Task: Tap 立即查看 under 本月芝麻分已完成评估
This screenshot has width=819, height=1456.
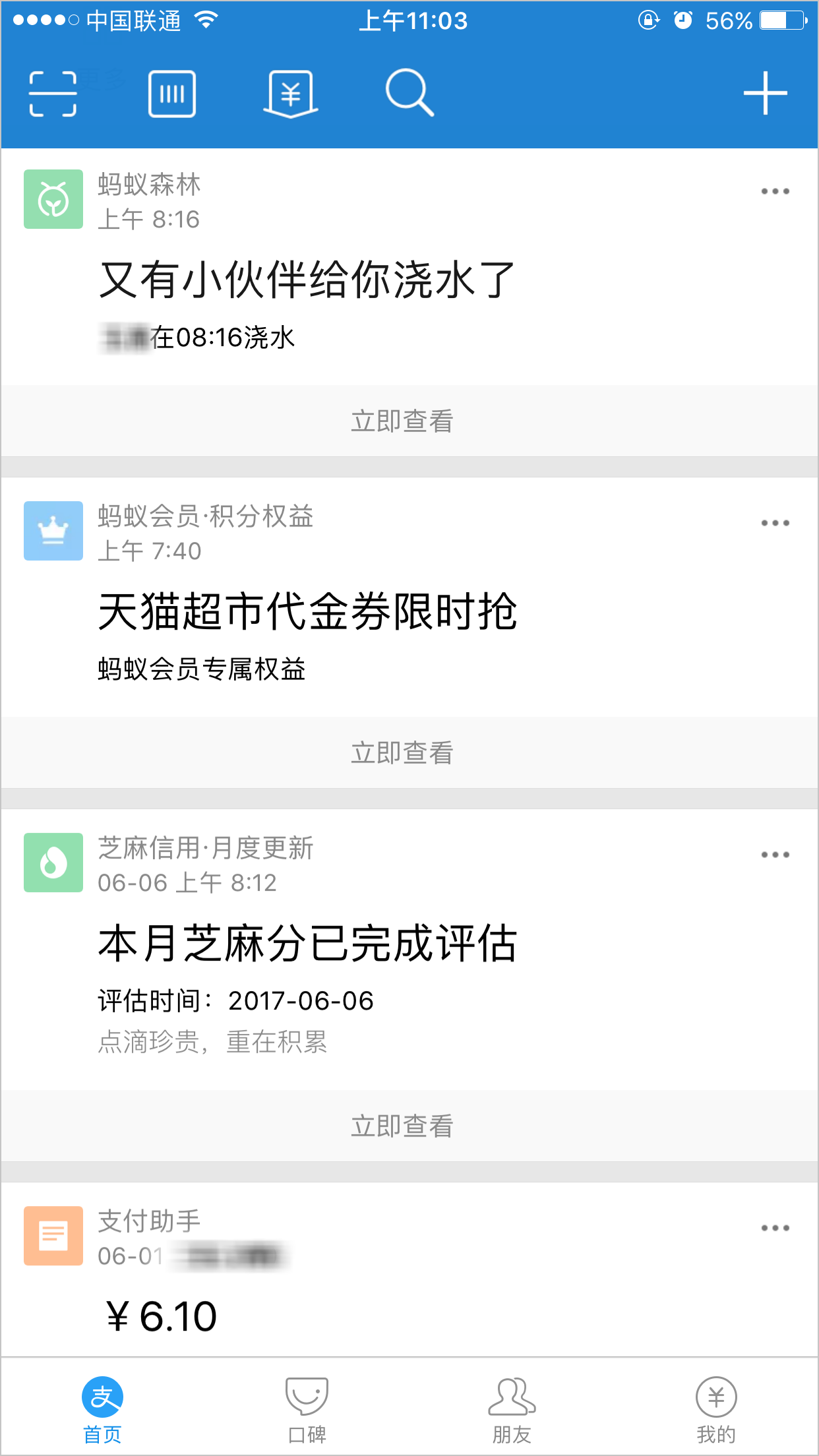Action: click(x=402, y=1126)
